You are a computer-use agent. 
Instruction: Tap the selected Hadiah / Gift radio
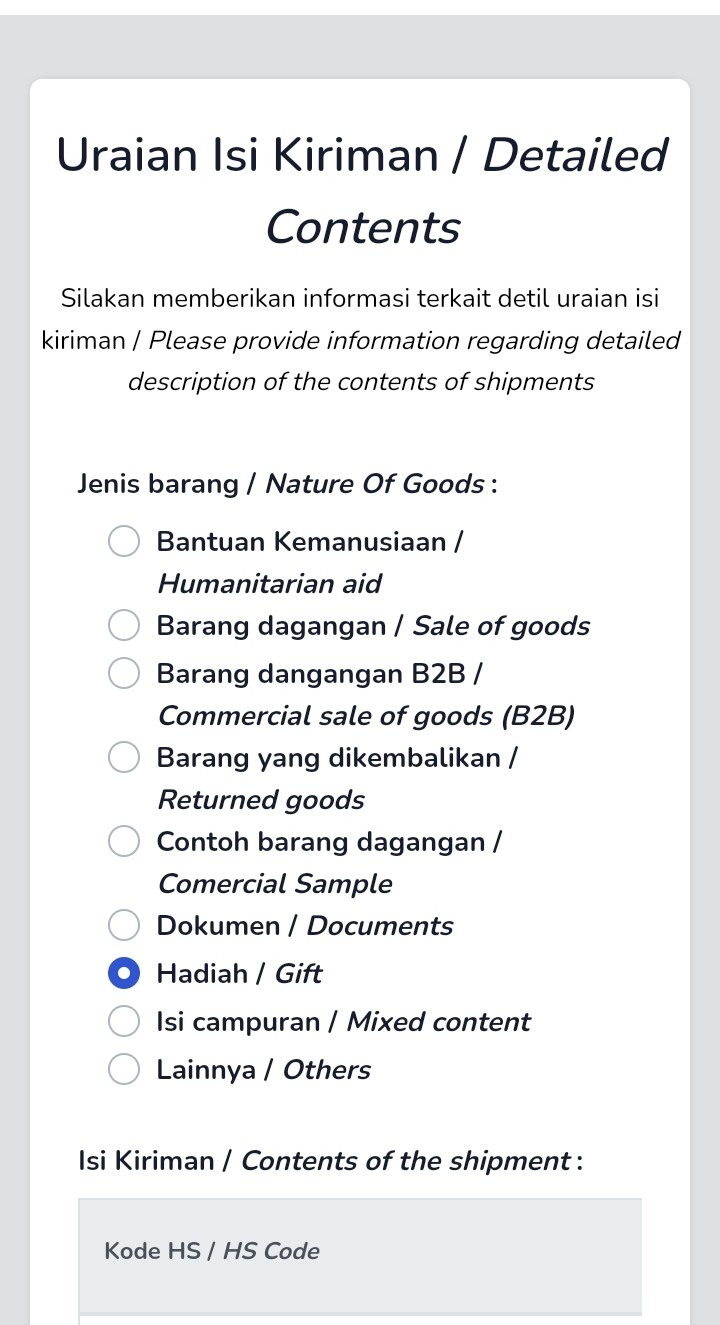[x=124, y=974]
